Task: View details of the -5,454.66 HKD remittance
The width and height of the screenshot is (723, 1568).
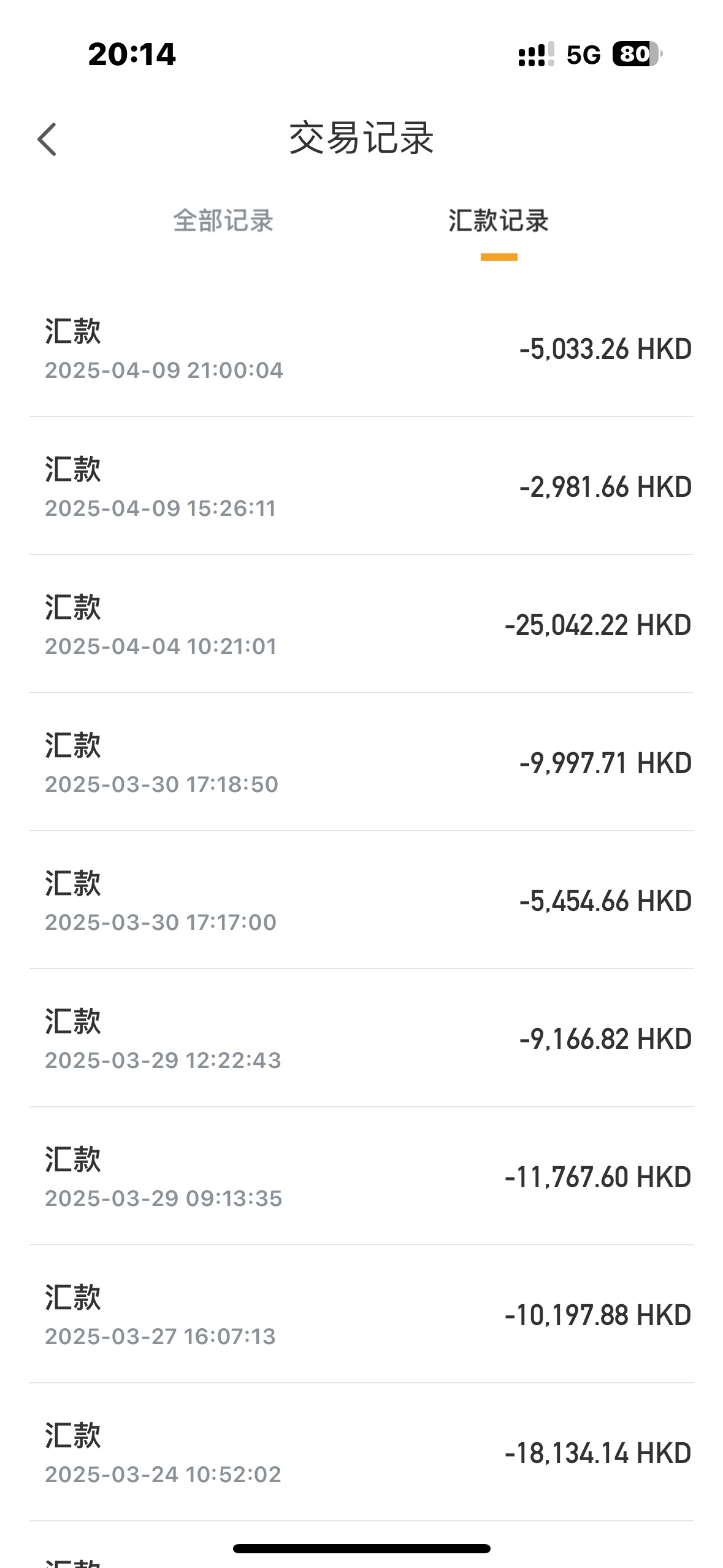Action: point(361,901)
